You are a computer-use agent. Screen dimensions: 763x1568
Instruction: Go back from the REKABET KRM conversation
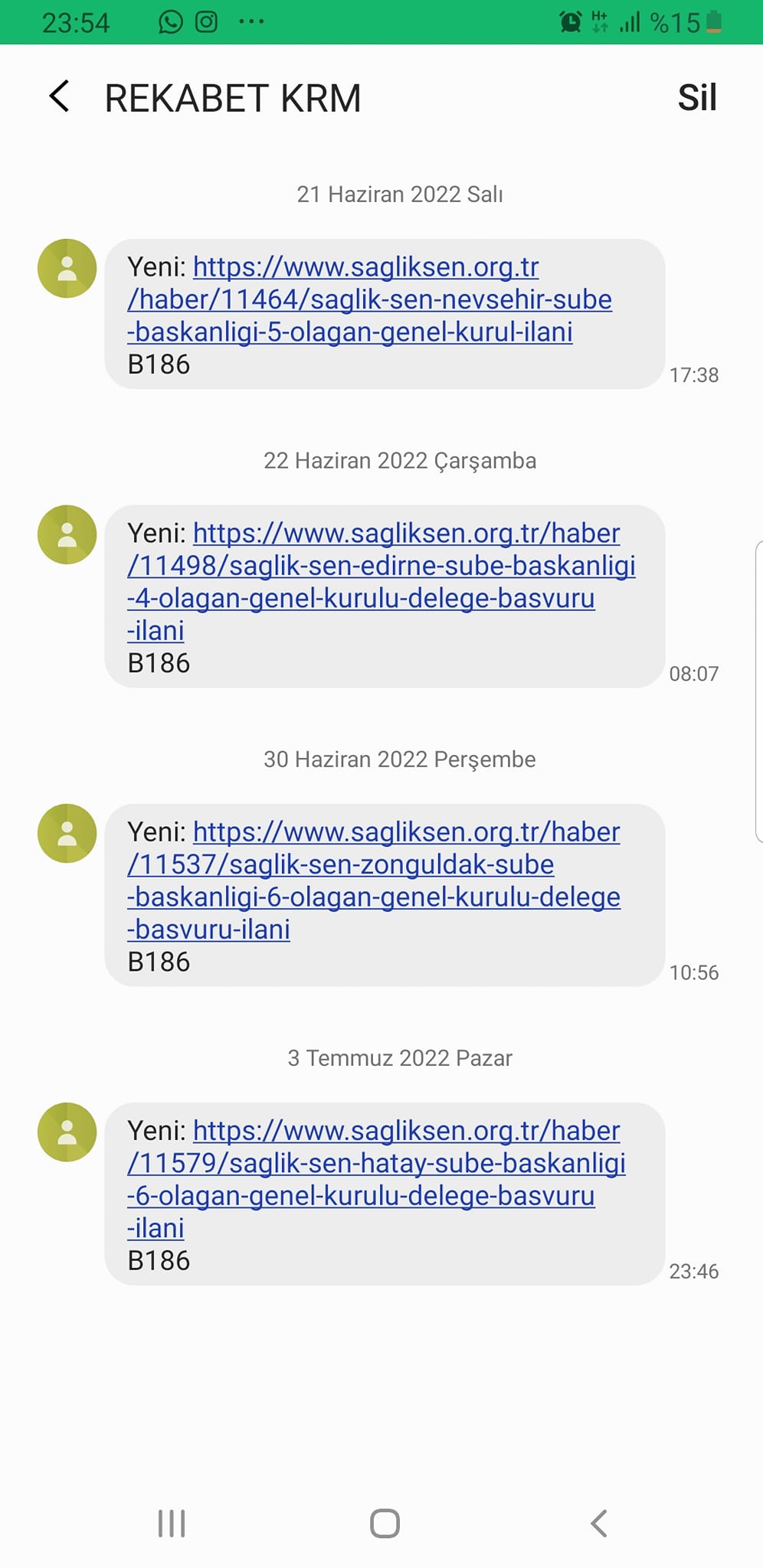[60, 97]
